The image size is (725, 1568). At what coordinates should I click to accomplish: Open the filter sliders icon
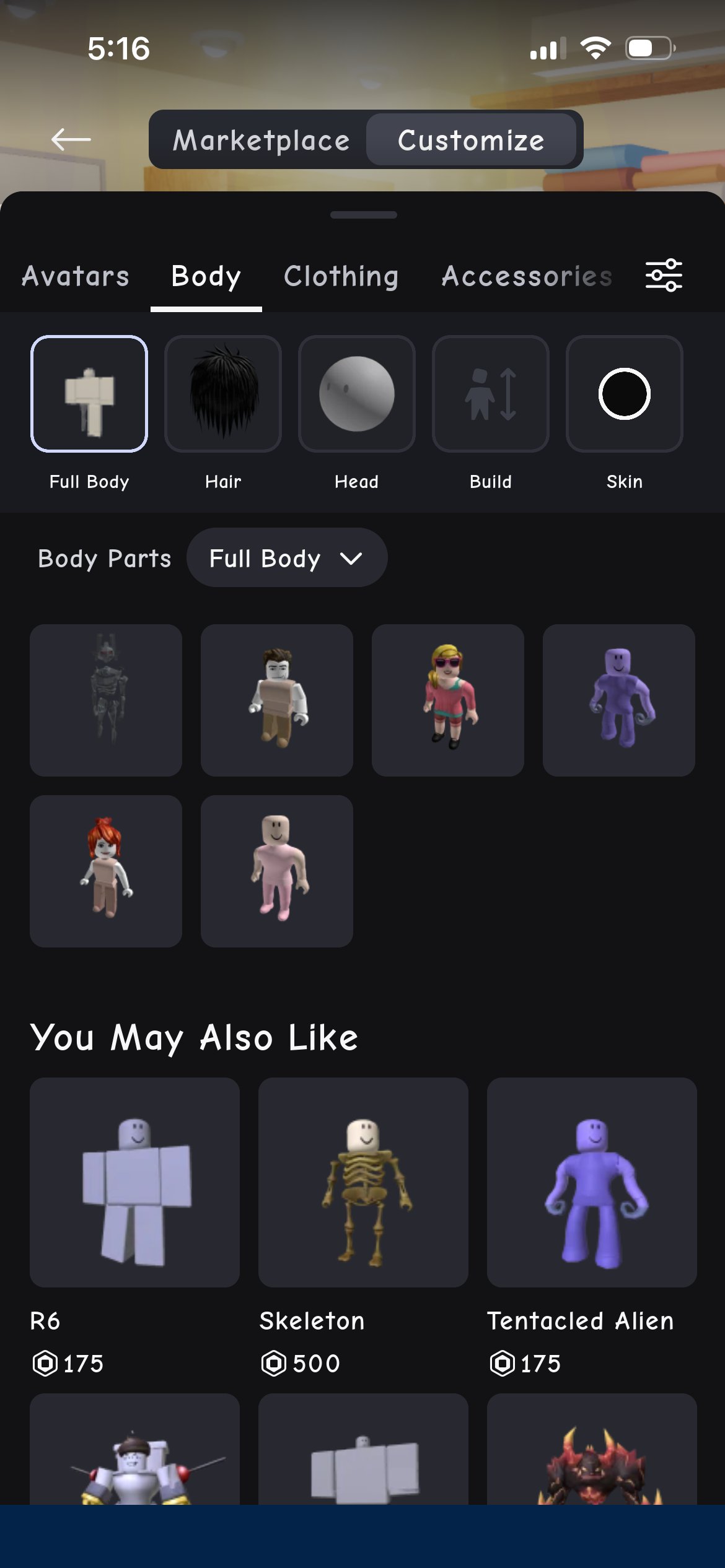664,276
